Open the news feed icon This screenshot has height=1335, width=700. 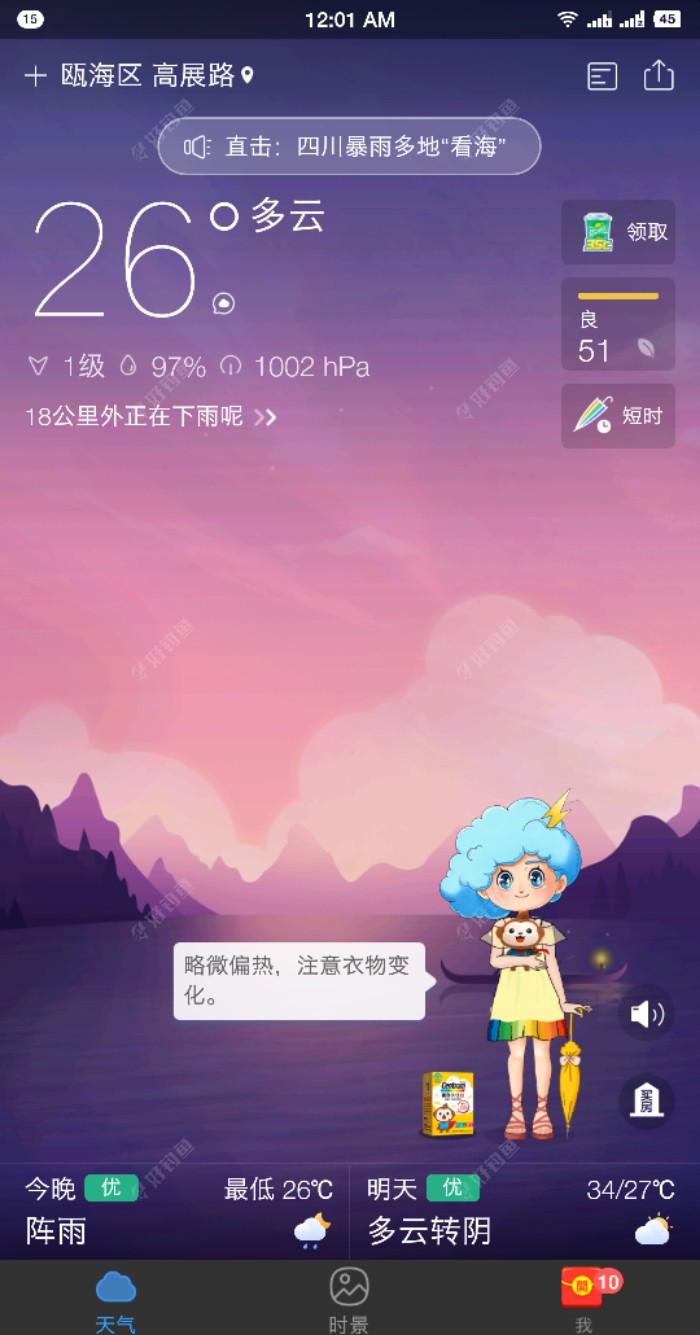coord(602,77)
